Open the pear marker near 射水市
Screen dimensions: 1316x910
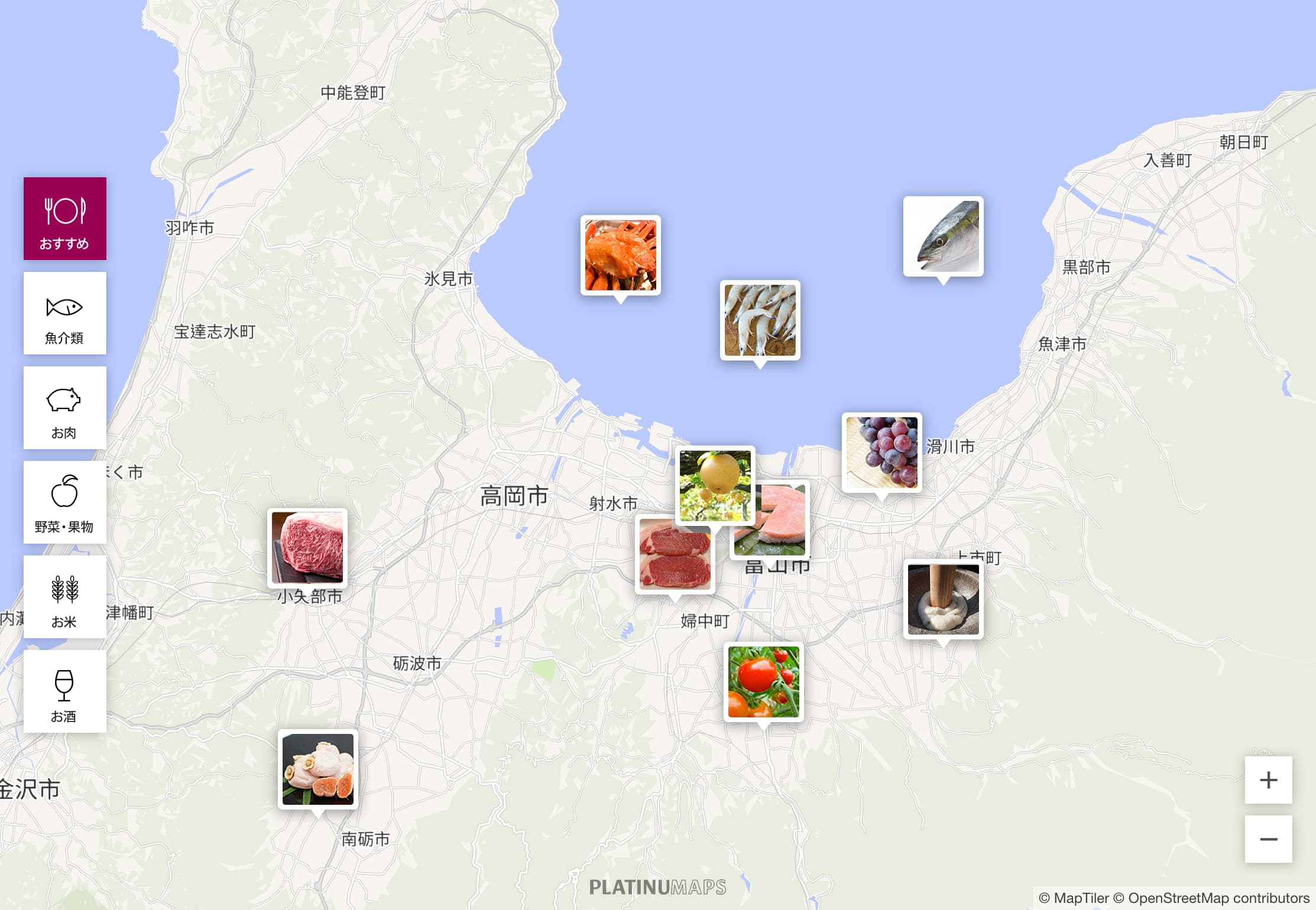point(715,486)
